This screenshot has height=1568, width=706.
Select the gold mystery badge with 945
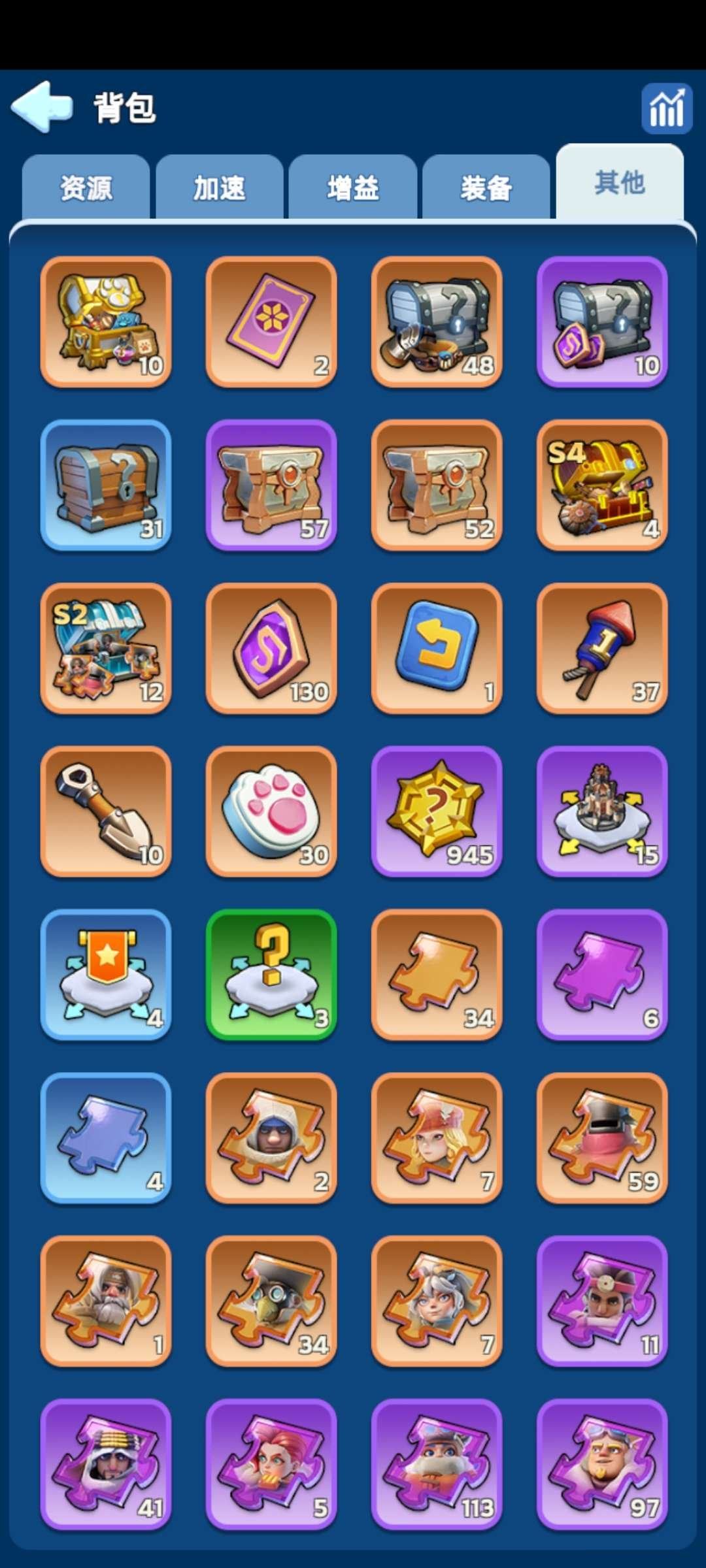point(437,811)
